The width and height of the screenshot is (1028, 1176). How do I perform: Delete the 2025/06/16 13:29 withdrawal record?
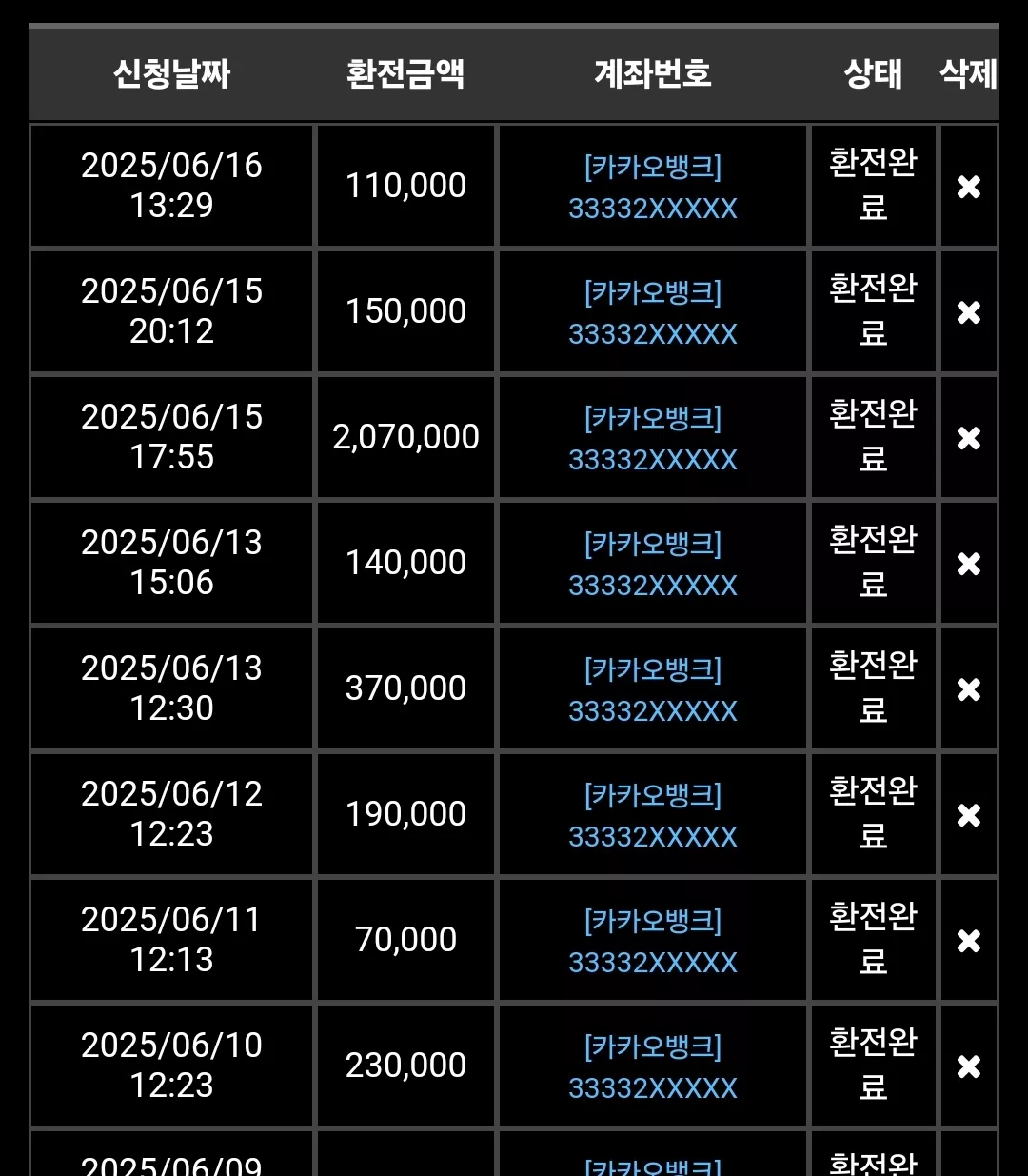click(969, 187)
